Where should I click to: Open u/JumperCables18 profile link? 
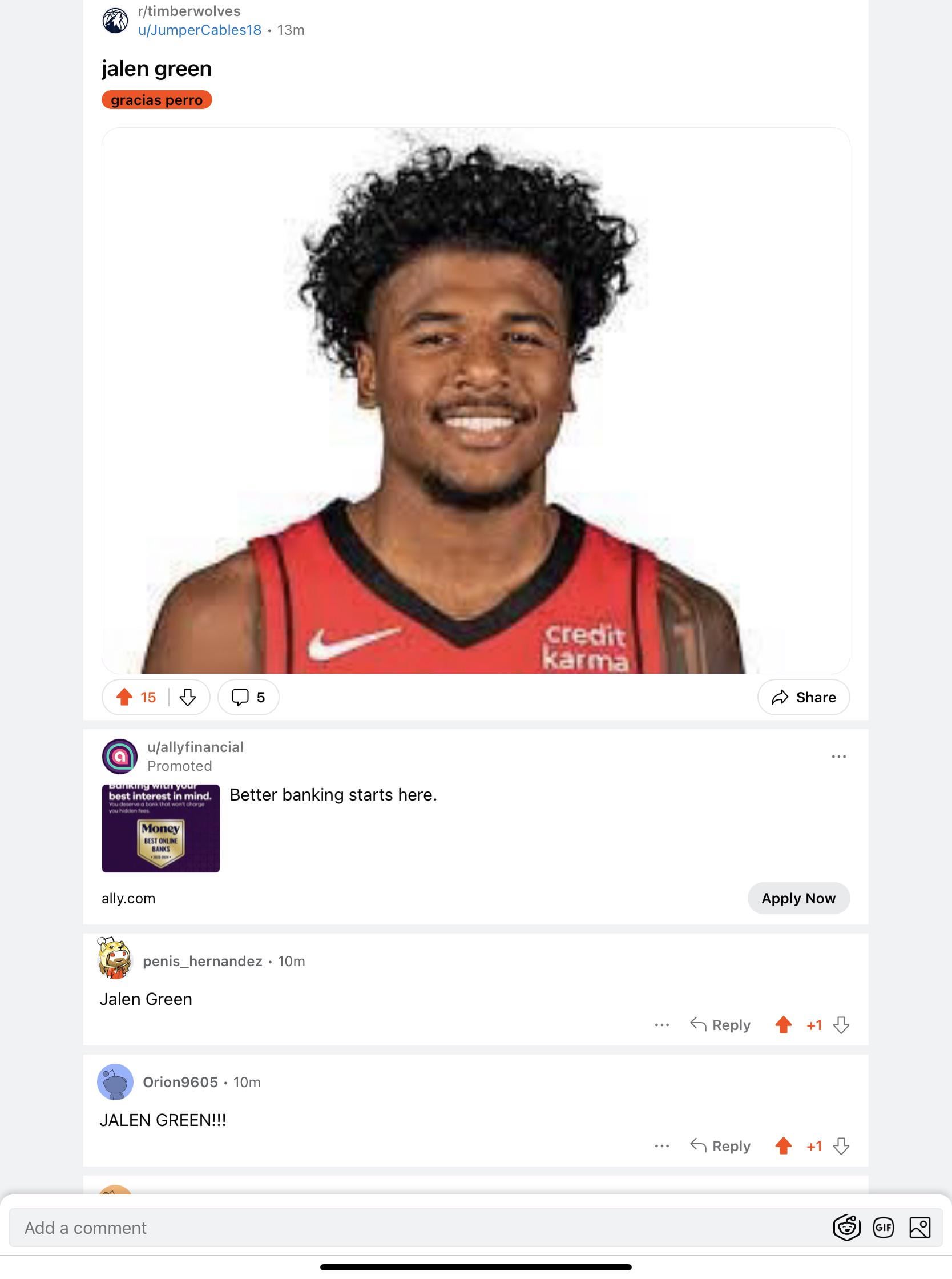point(199,30)
